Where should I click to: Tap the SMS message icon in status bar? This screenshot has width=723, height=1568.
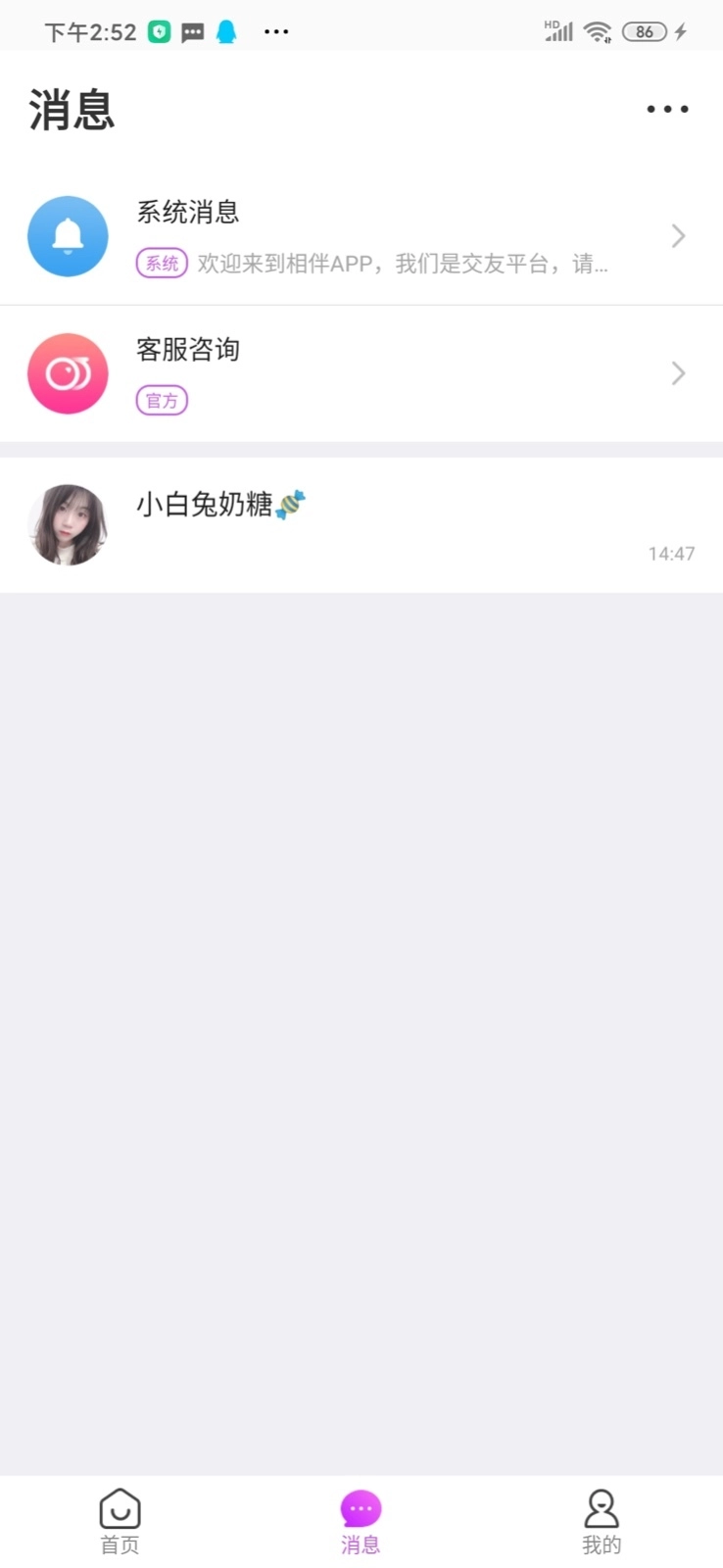click(195, 30)
